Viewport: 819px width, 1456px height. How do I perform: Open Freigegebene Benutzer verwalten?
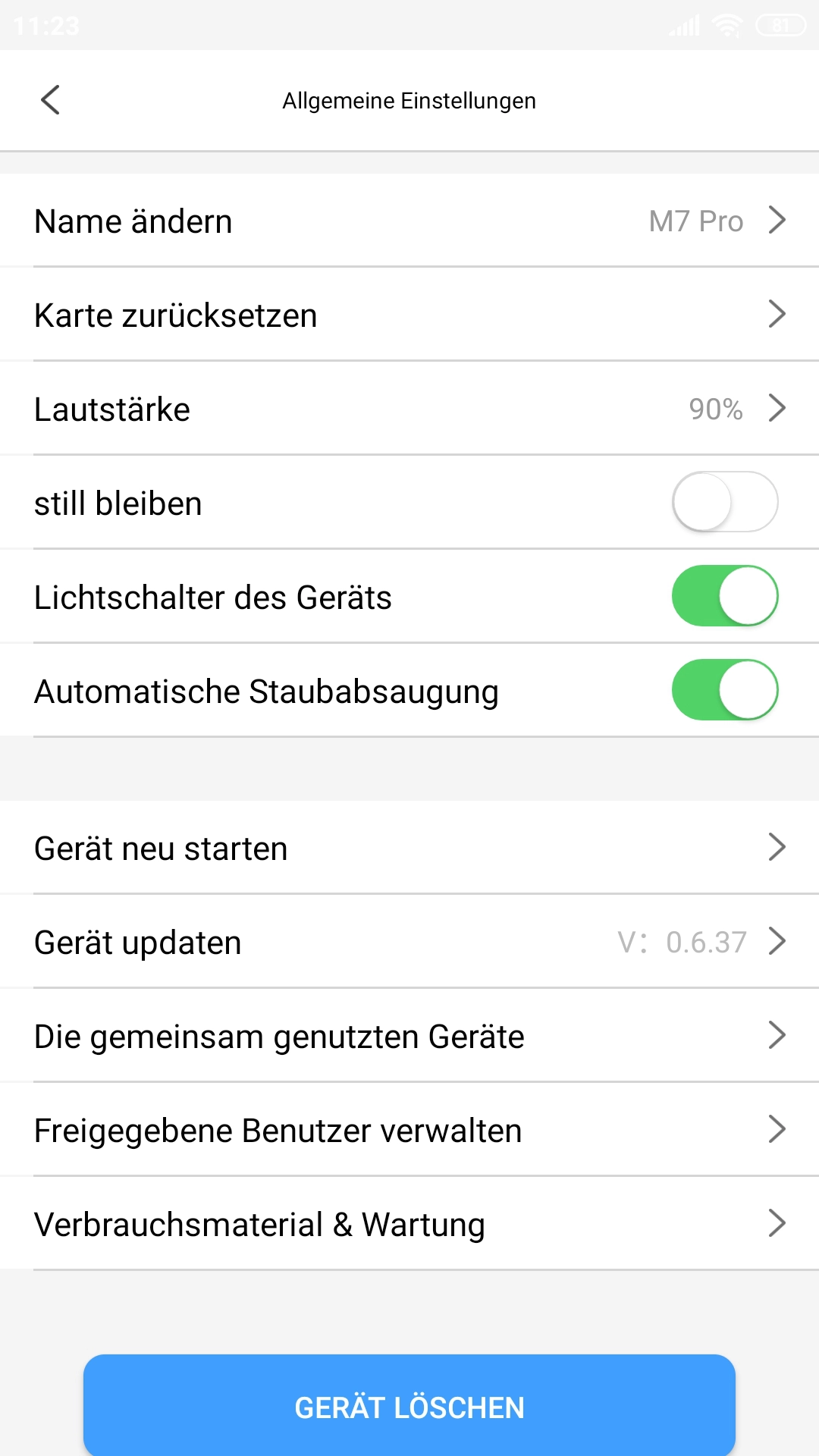click(x=409, y=1130)
